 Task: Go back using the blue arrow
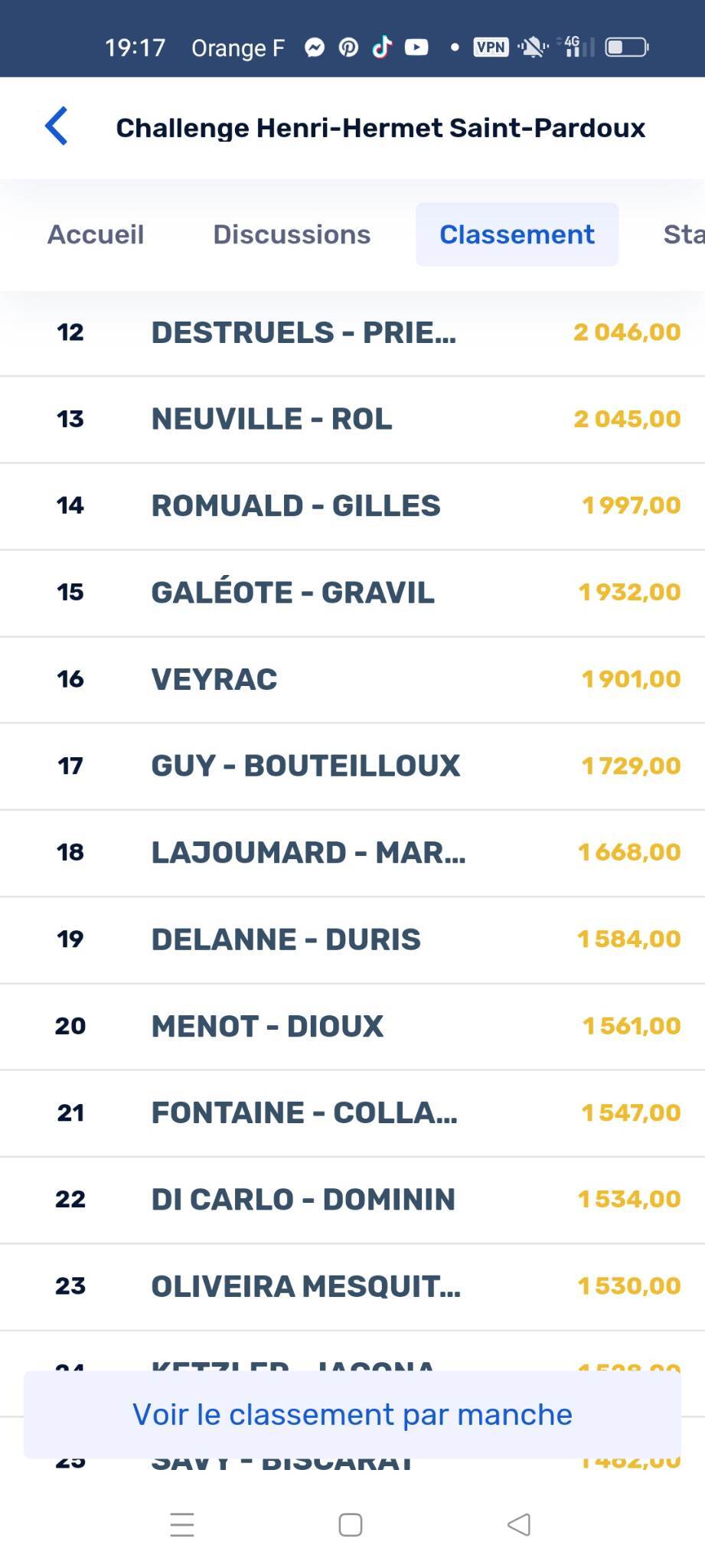(x=57, y=126)
